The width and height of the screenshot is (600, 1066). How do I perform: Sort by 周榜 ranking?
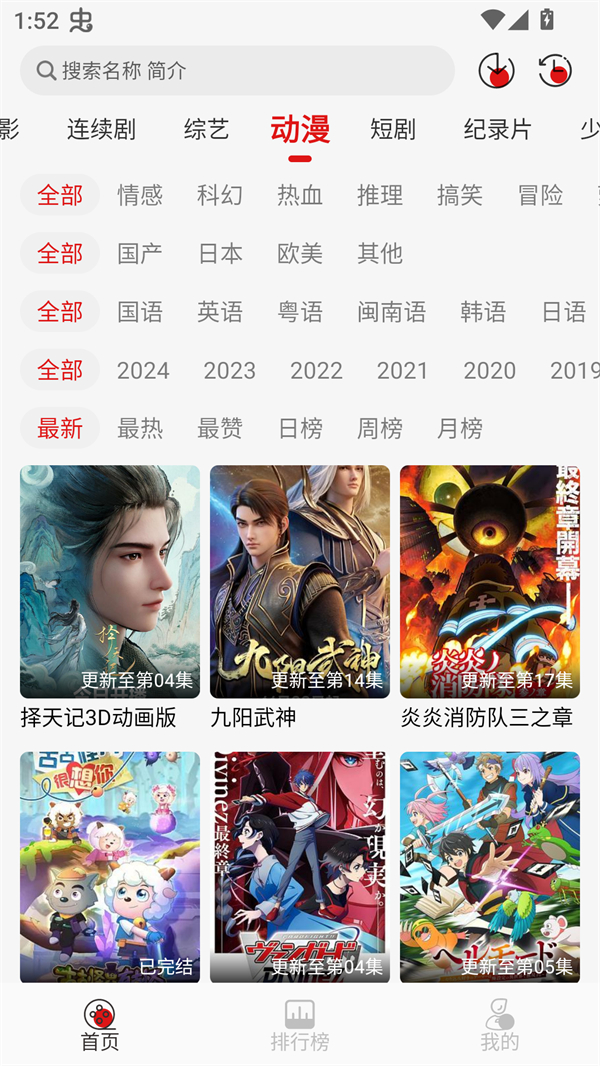[380, 428]
